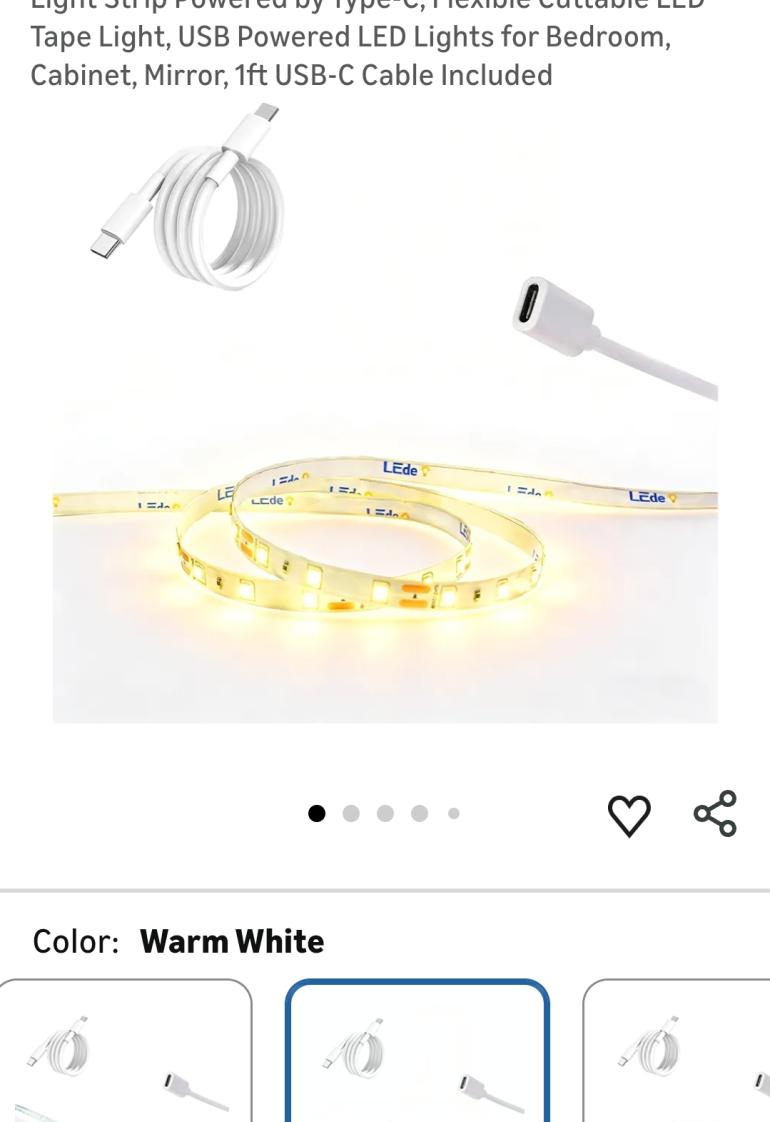Open the main product image full screen
The image size is (770, 1122).
[385, 420]
